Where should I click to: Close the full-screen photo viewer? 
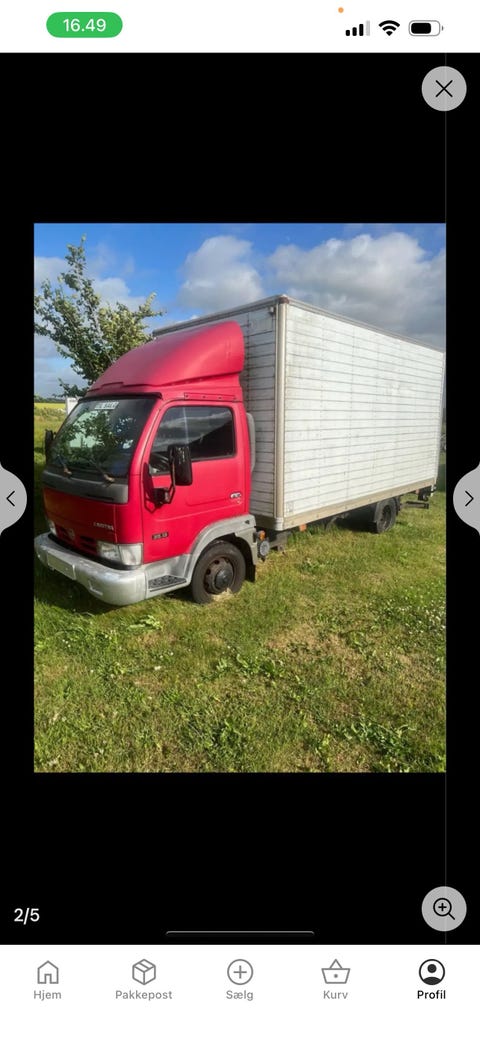444,88
